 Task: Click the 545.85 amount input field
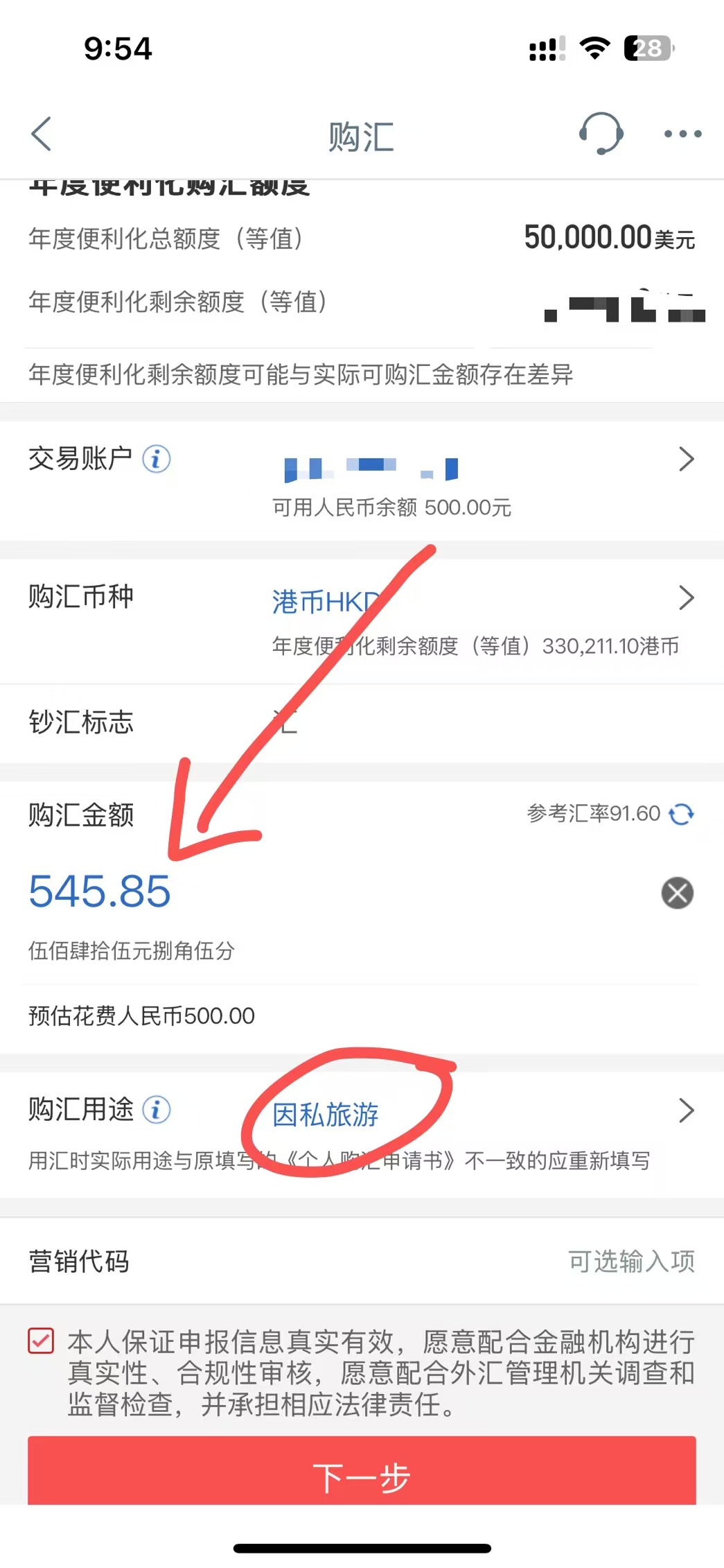pyautogui.click(x=99, y=893)
